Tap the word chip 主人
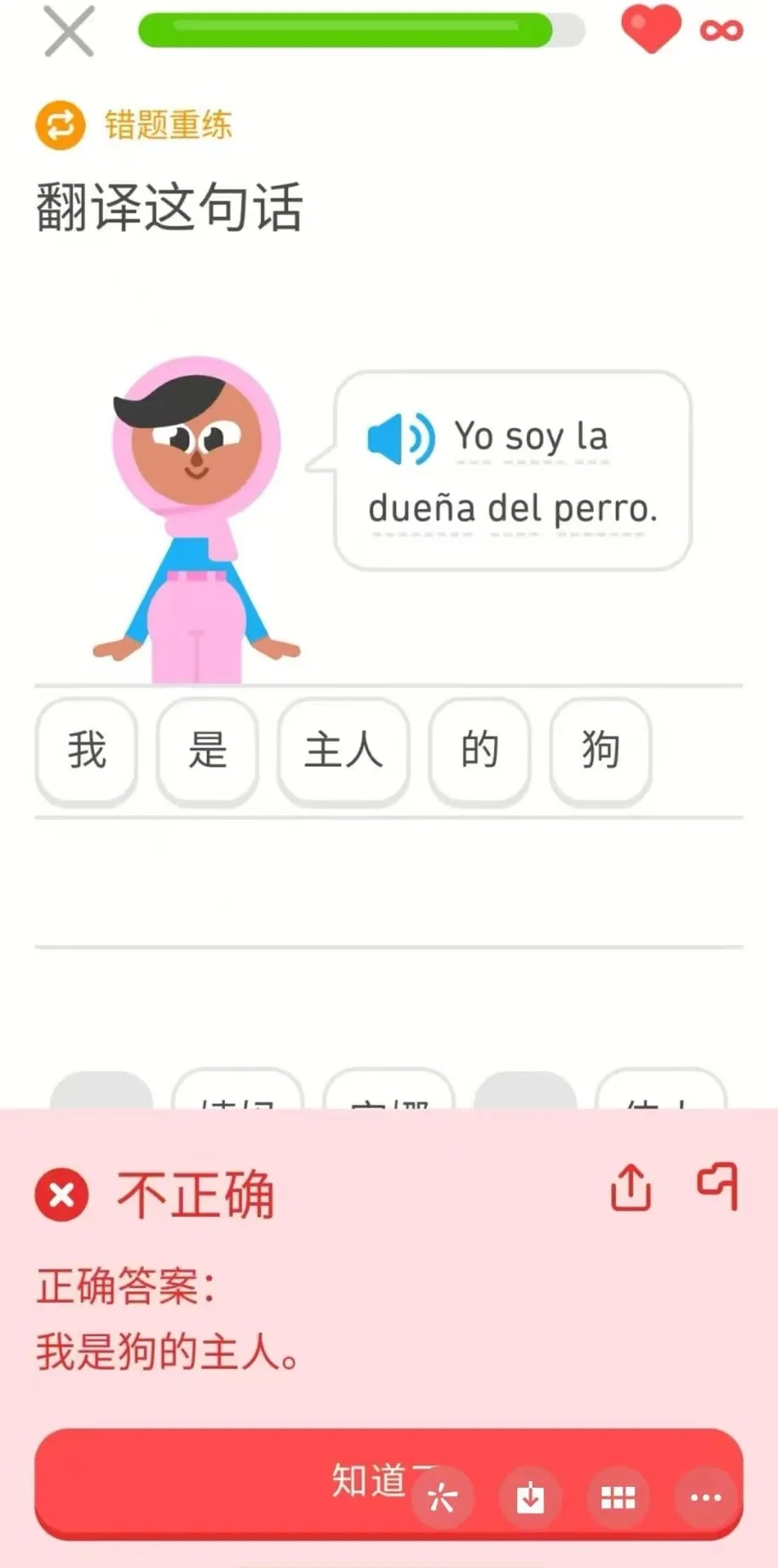The width and height of the screenshot is (778, 1568). 343,750
